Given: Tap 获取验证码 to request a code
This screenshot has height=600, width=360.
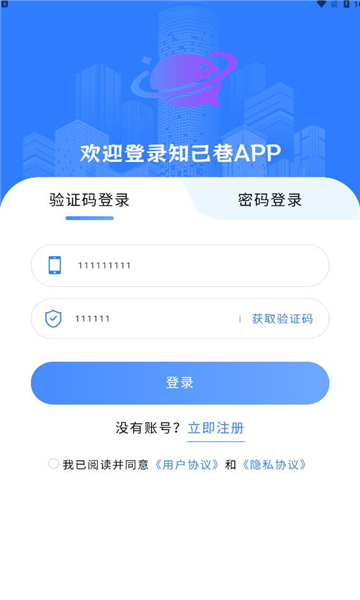Looking at the screenshot, I should coord(282,319).
